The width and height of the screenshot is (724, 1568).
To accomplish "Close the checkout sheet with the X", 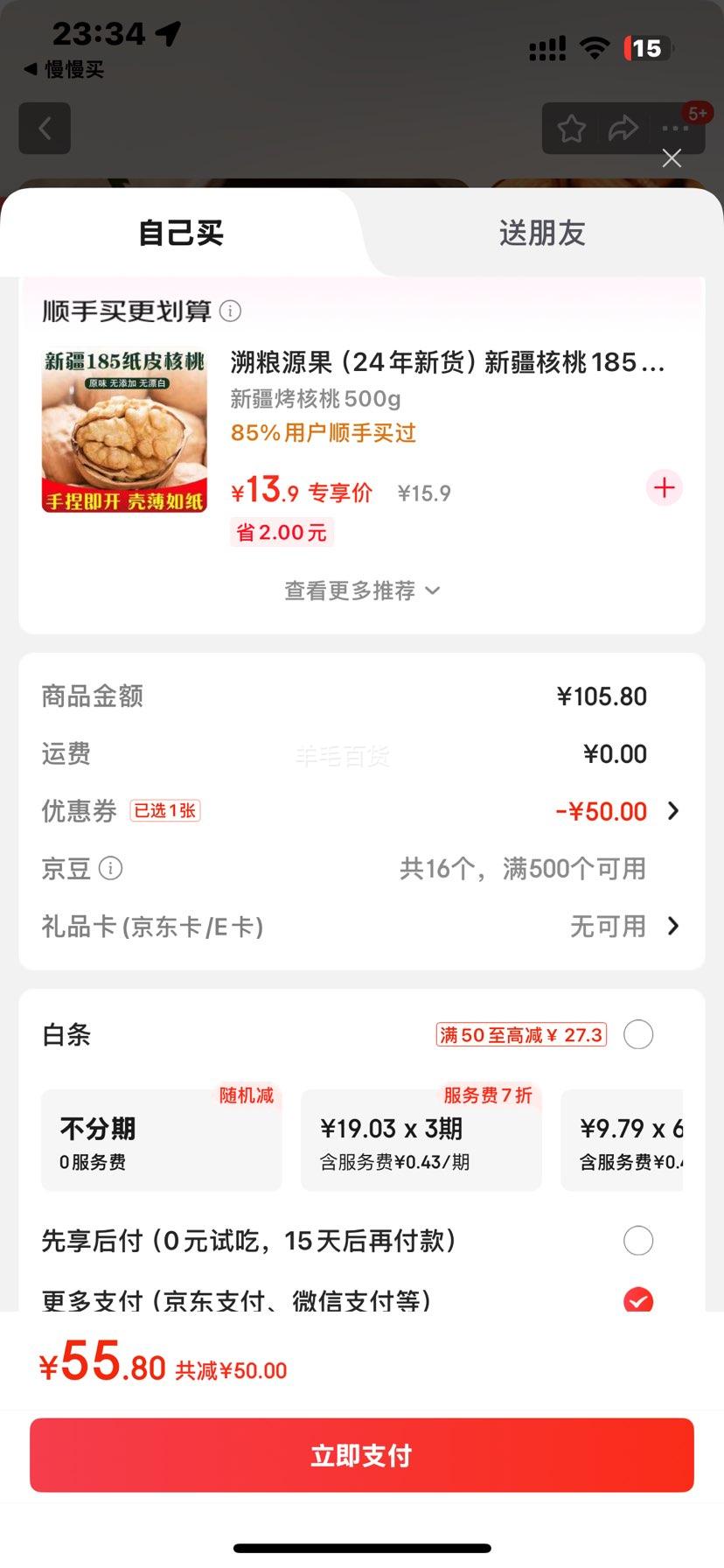I will point(672,158).
